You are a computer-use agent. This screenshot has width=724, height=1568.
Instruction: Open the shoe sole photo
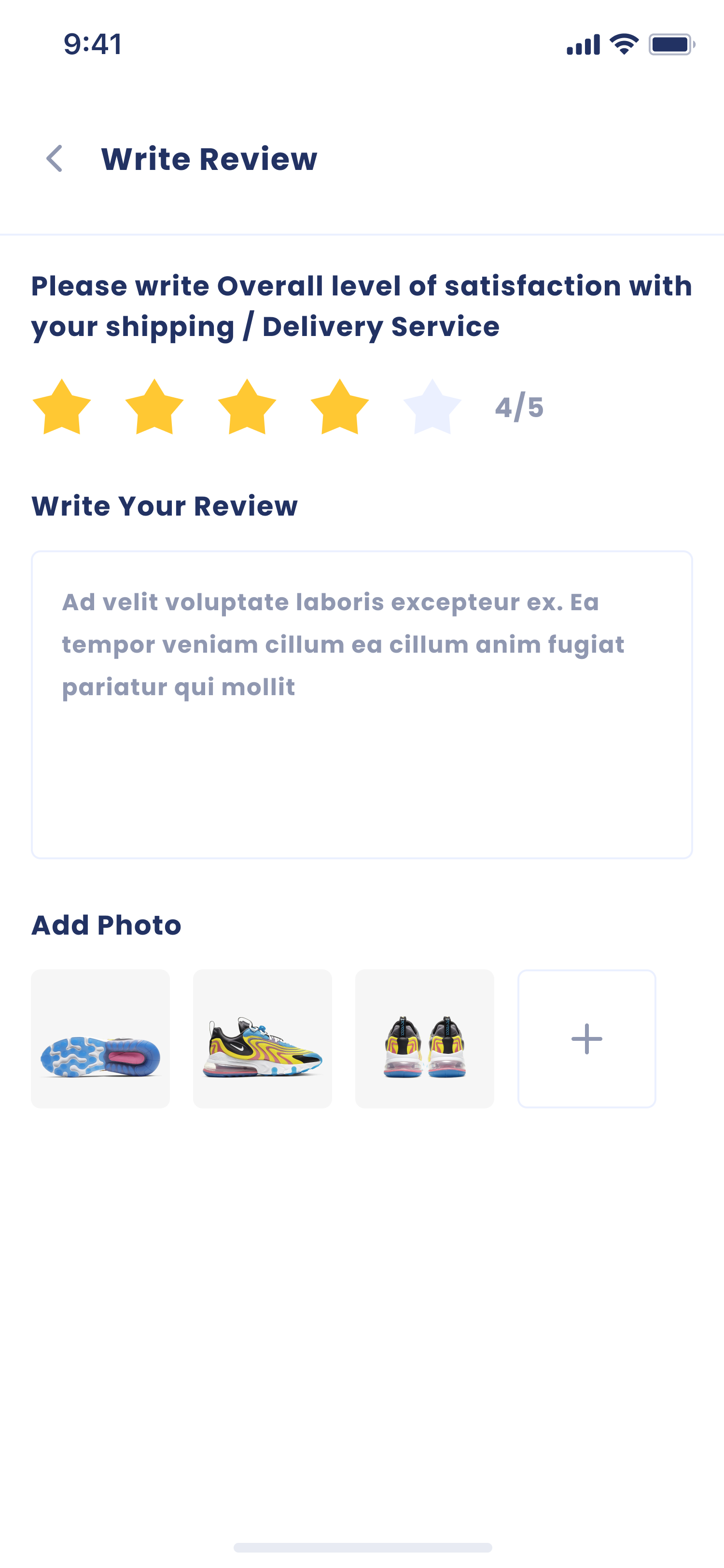100,1038
